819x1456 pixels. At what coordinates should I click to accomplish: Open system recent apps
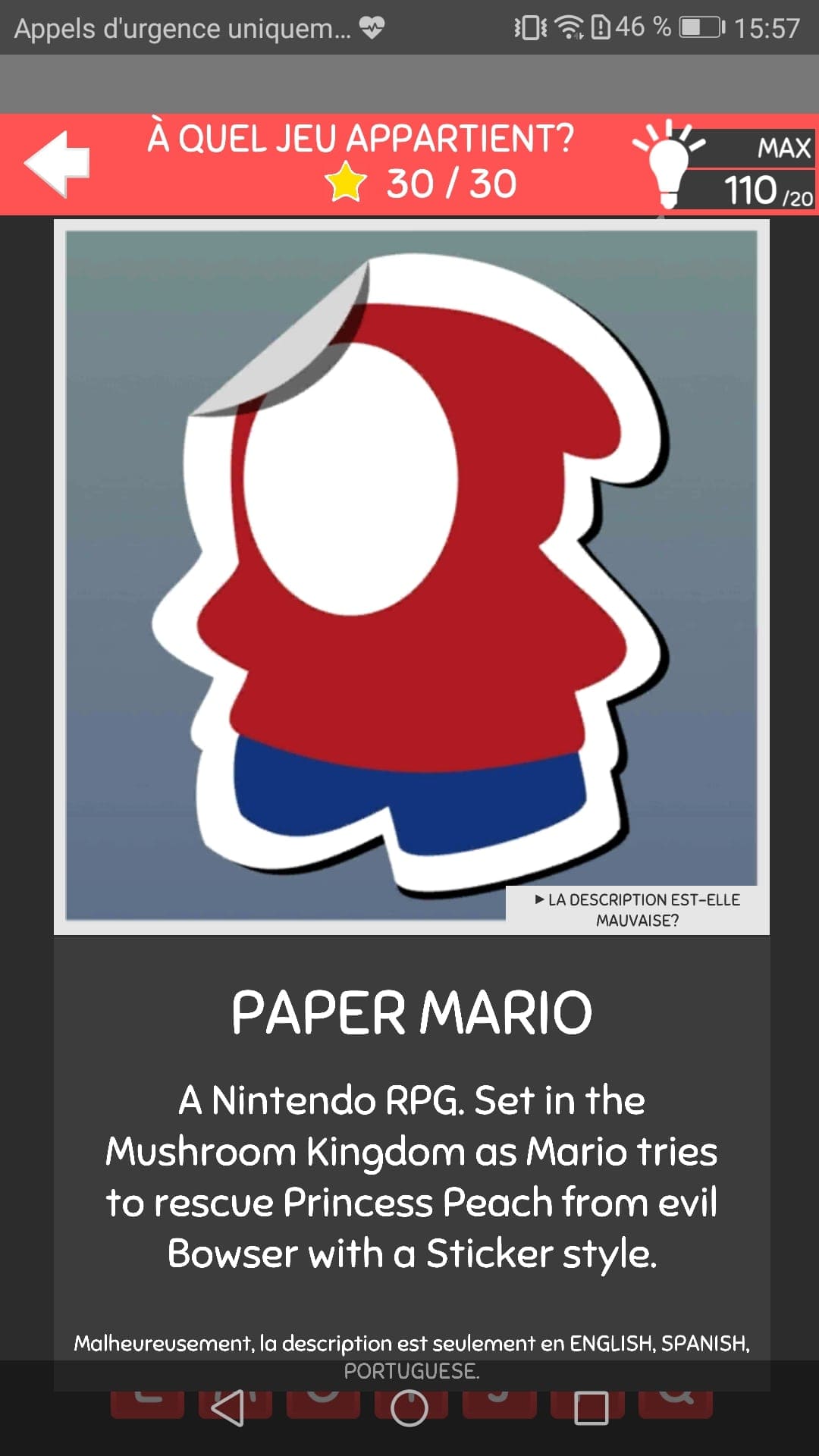click(591, 1408)
